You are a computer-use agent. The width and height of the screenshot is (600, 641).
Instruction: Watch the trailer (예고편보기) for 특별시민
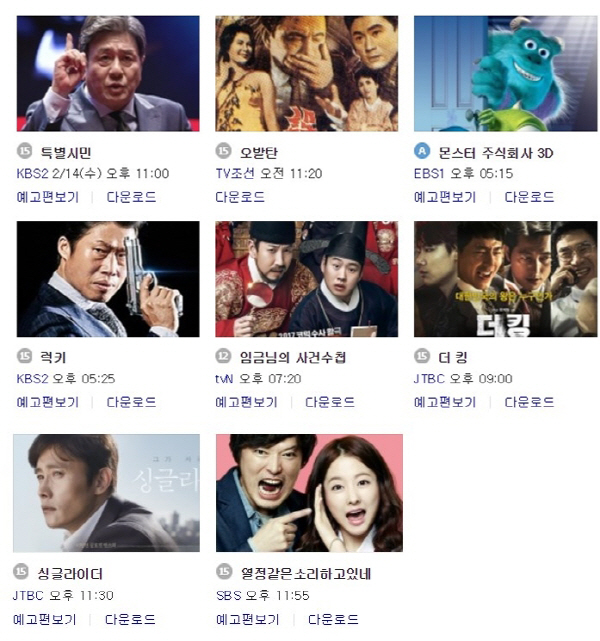pos(48,197)
